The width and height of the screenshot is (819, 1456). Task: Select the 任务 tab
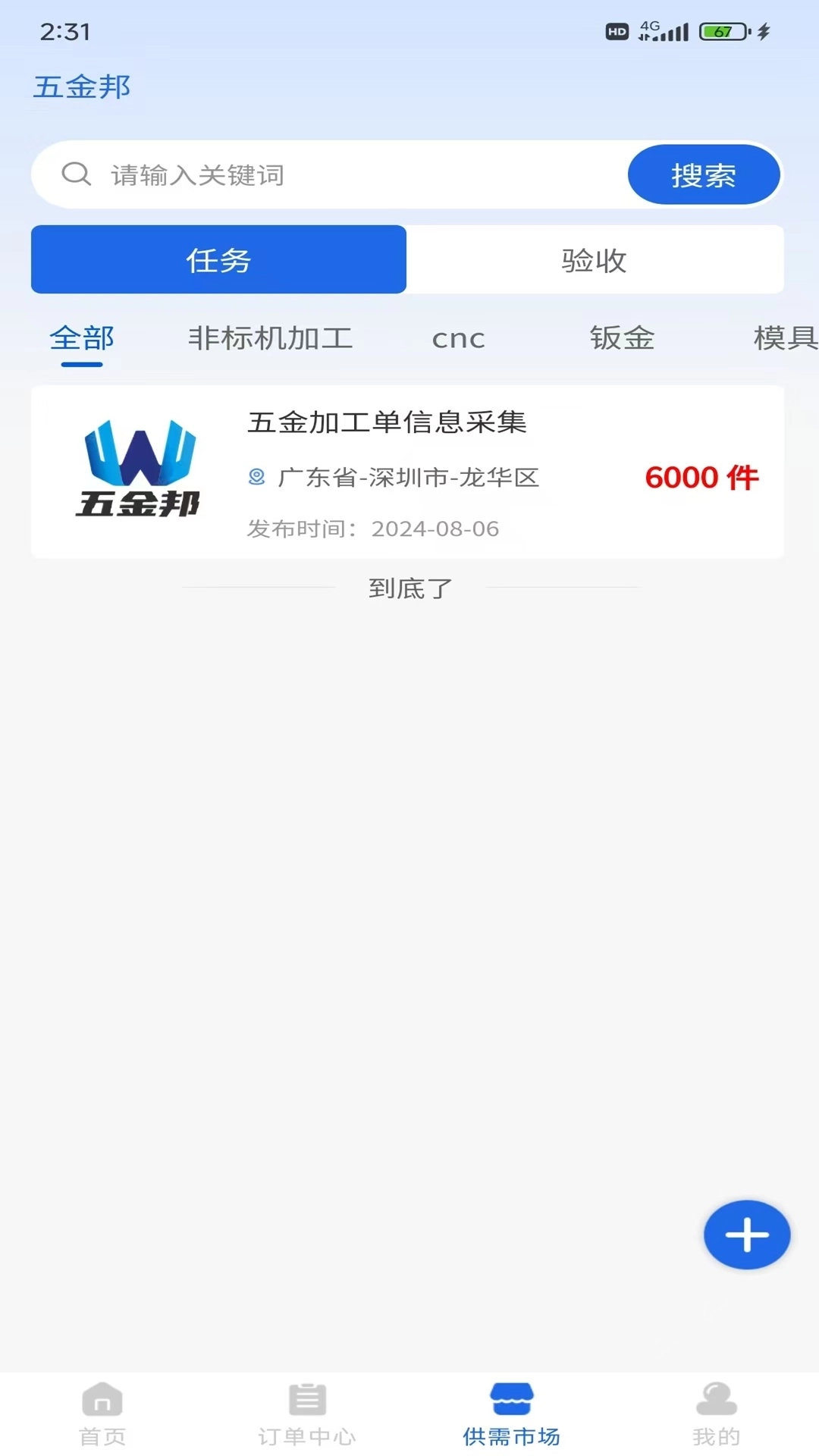(x=218, y=259)
